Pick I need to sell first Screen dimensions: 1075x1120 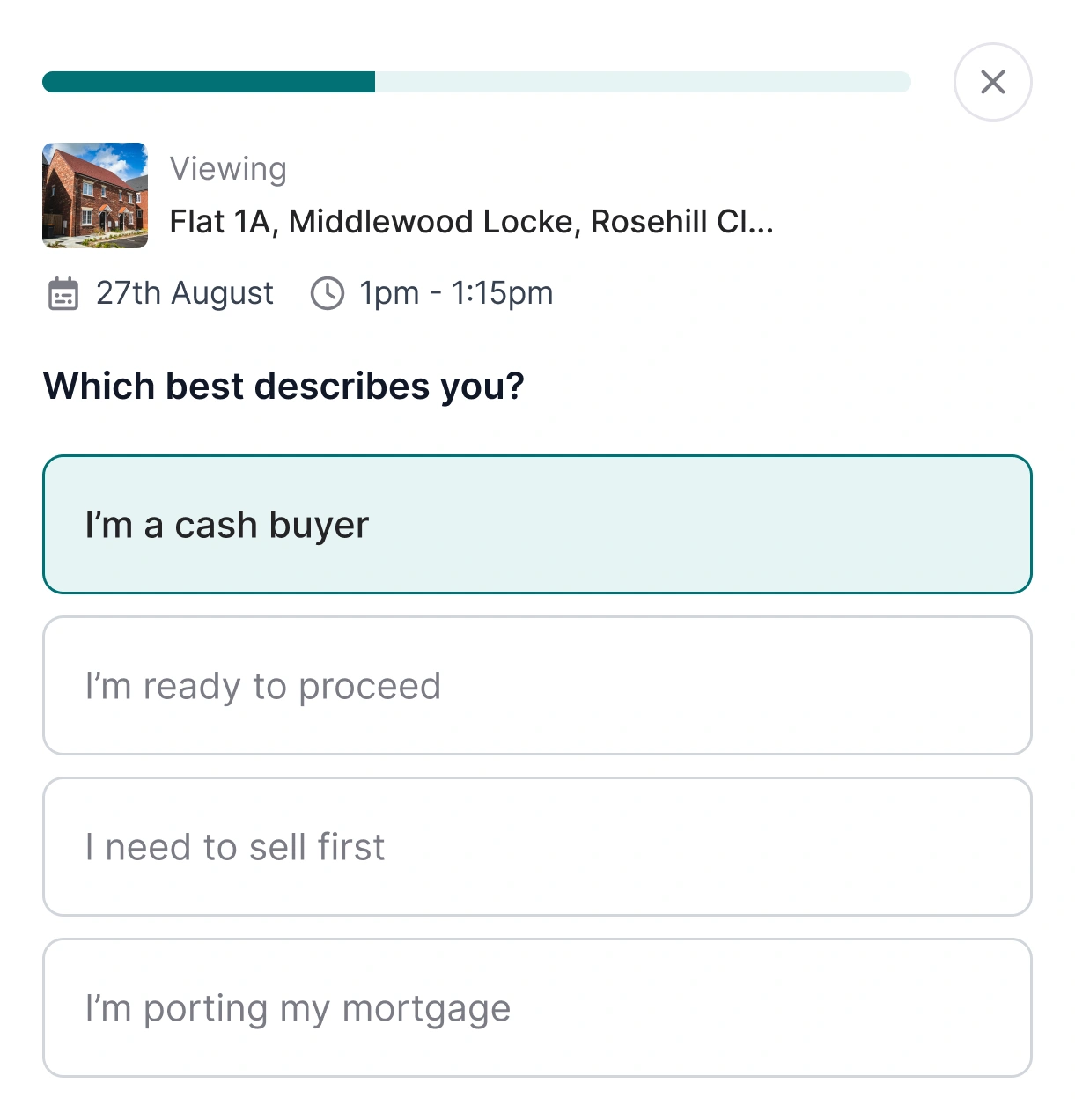[537, 847]
